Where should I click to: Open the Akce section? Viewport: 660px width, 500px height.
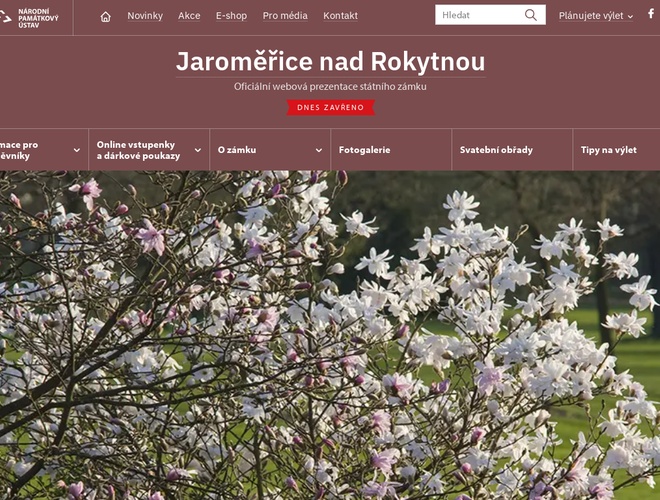click(189, 16)
